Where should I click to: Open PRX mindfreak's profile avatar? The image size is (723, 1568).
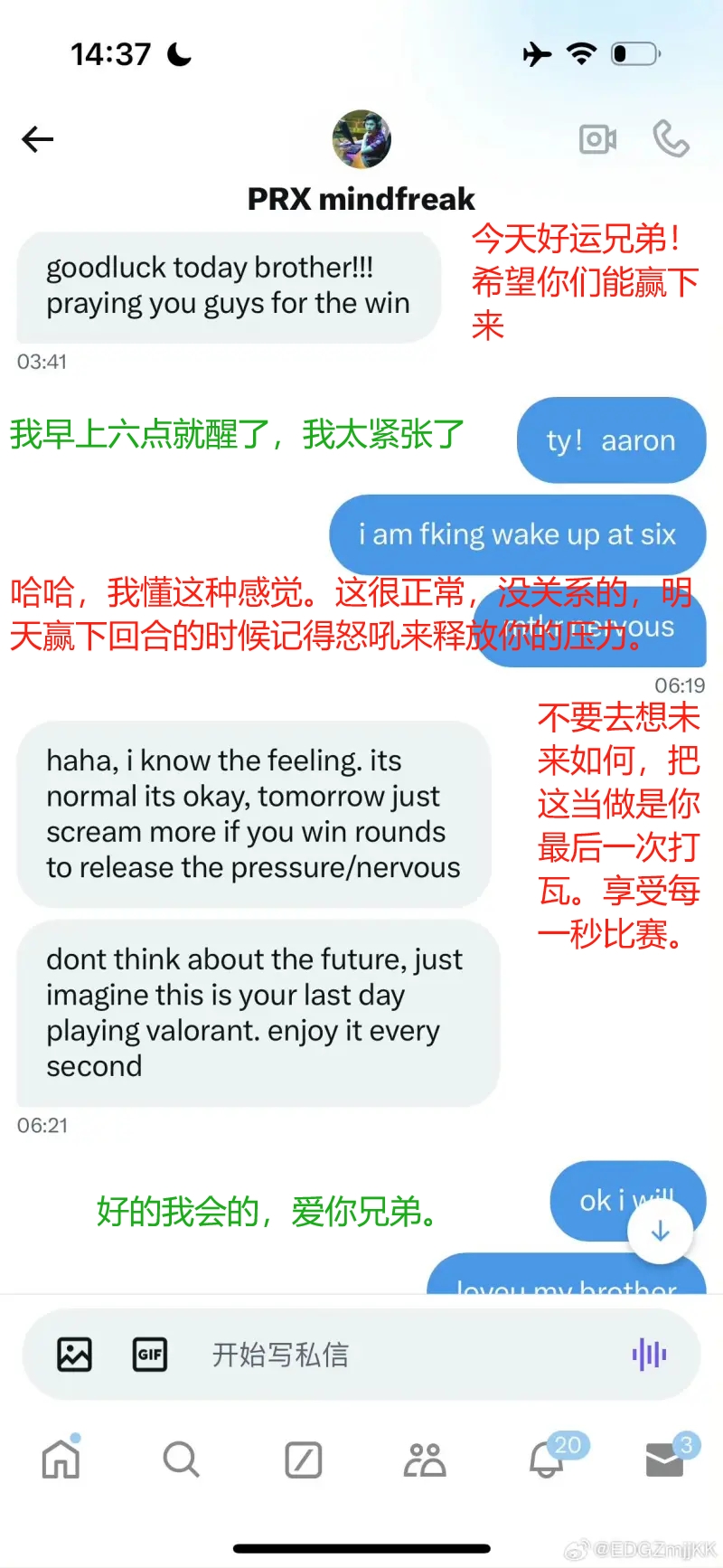(x=361, y=139)
